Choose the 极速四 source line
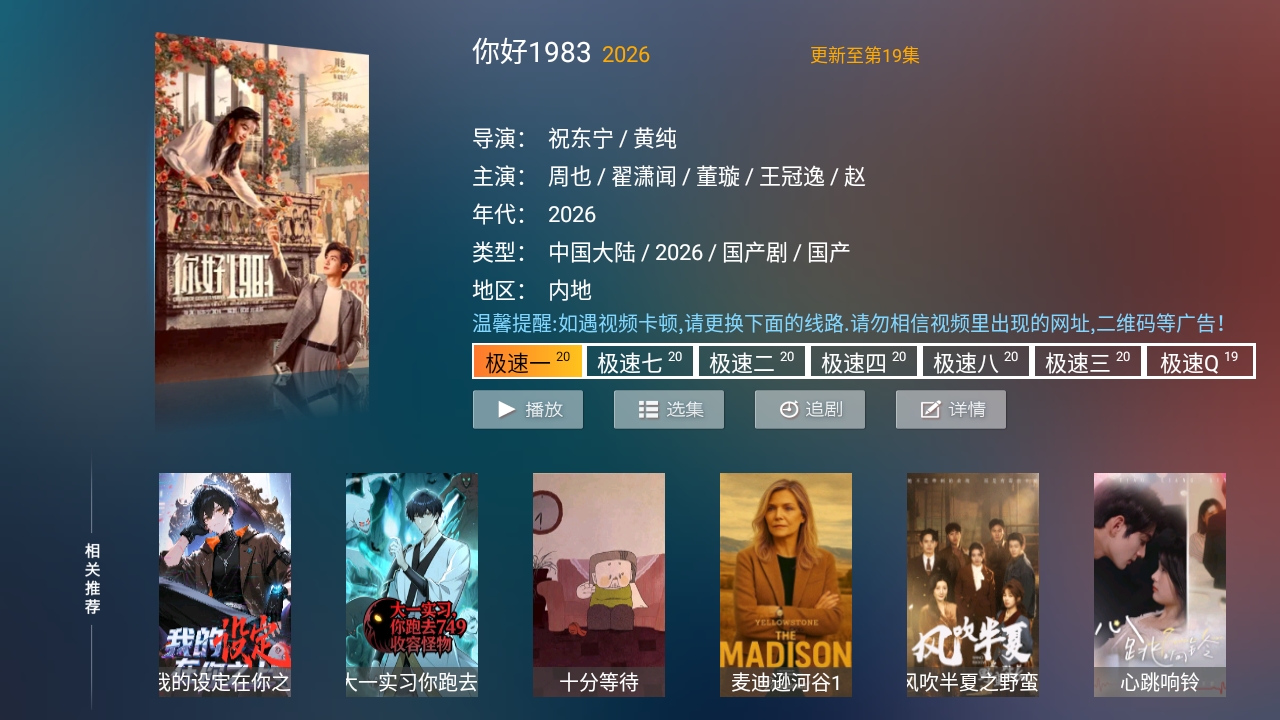The image size is (1280, 720). (x=864, y=362)
